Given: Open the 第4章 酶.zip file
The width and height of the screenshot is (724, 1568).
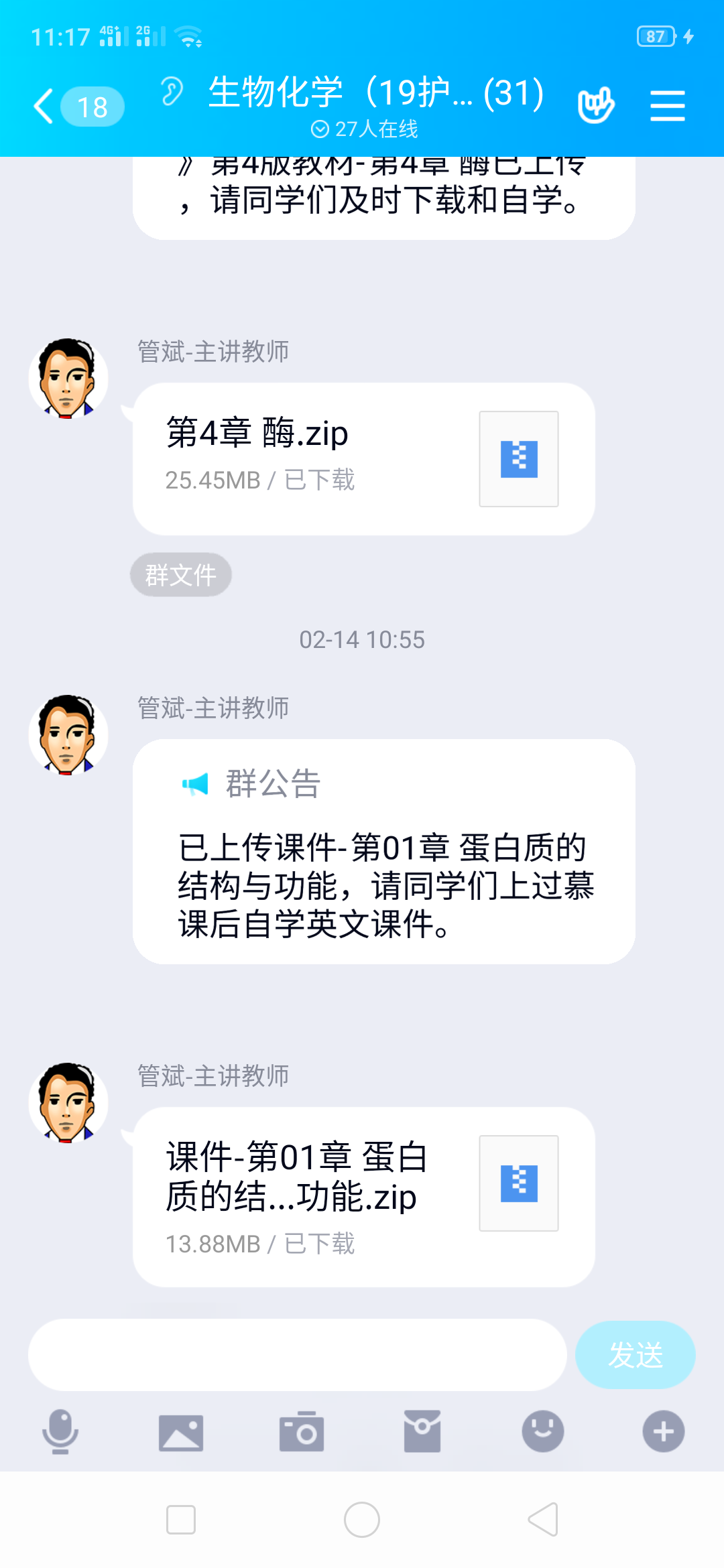Looking at the screenshot, I should (x=363, y=458).
